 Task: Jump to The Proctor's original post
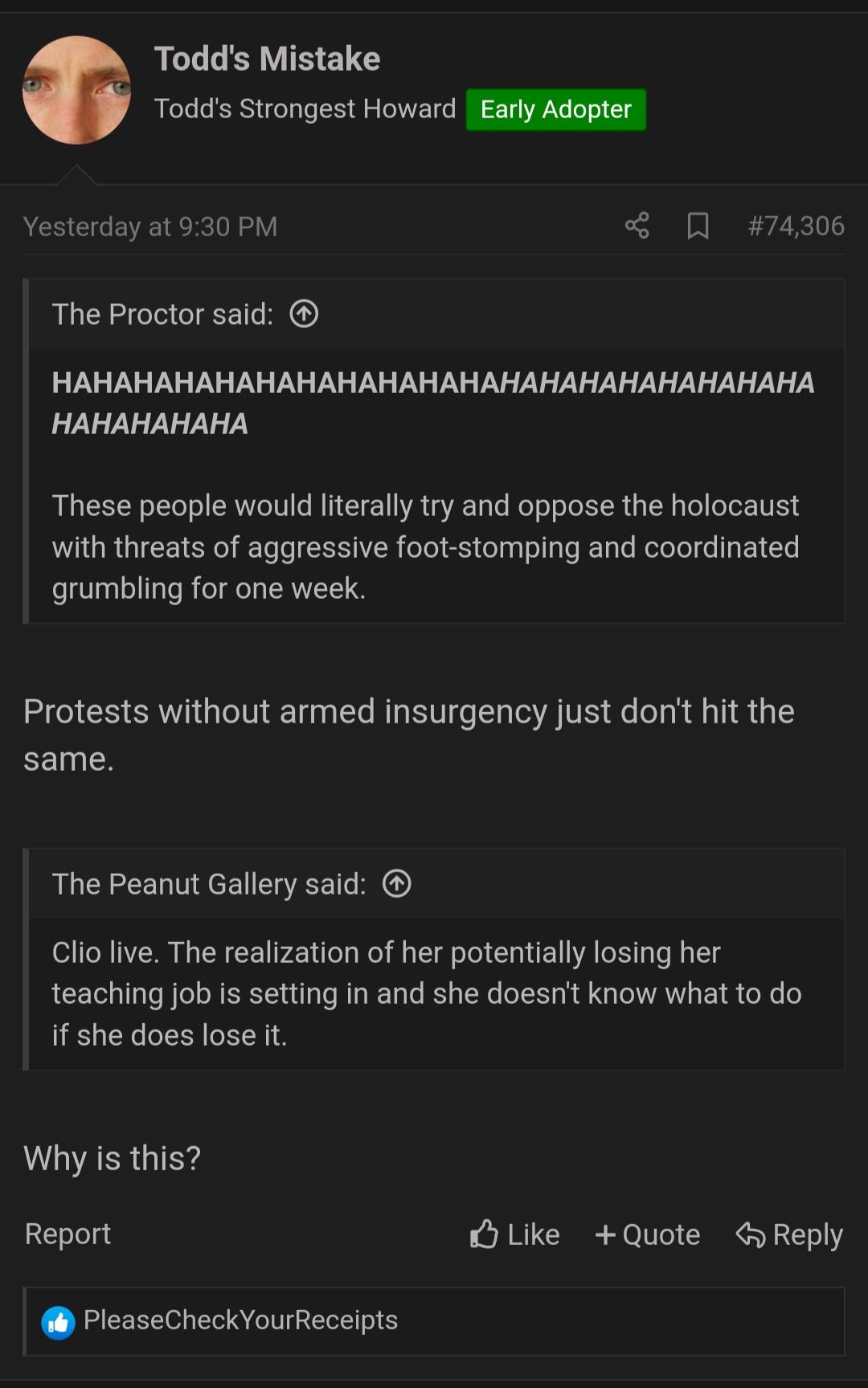click(x=304, y=314)
